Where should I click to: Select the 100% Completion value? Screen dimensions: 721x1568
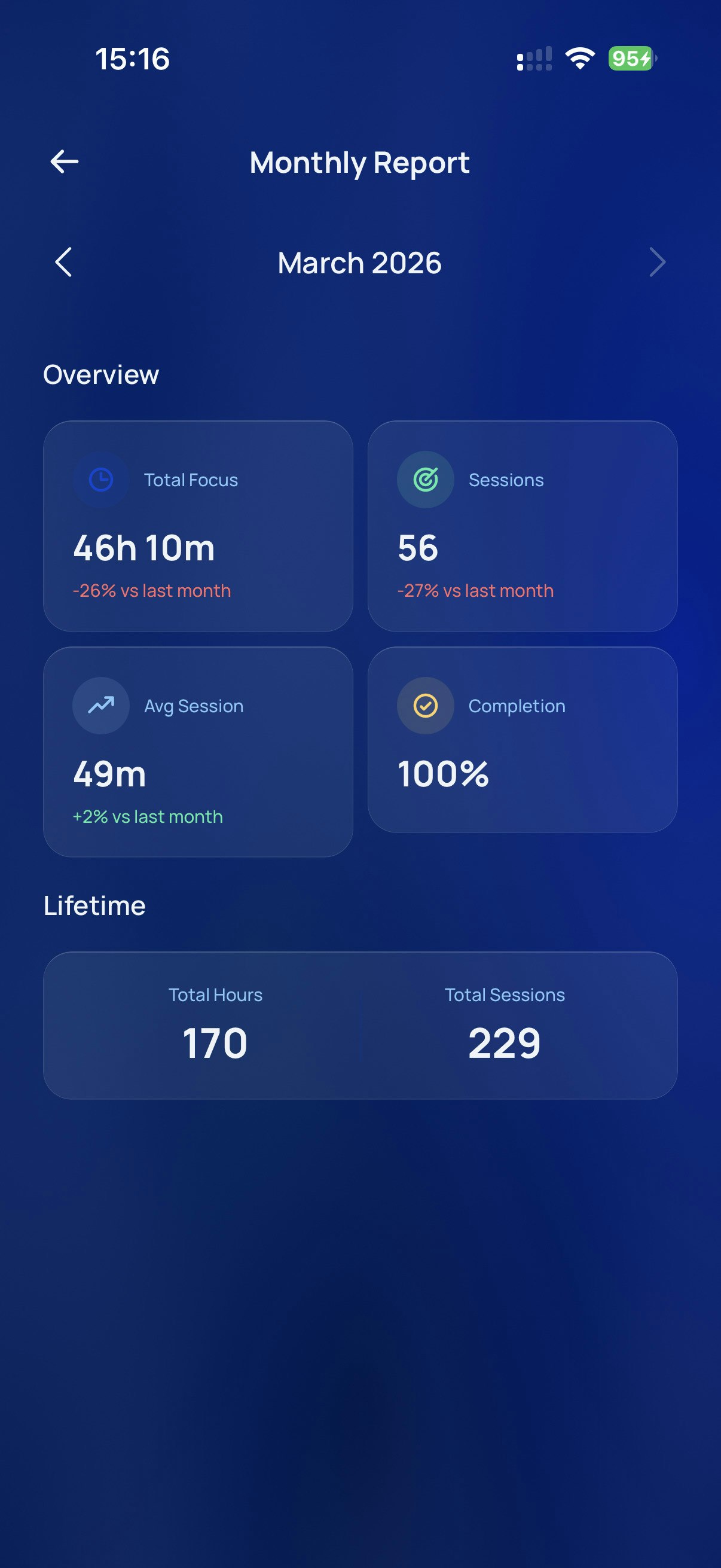click(444, 773)
